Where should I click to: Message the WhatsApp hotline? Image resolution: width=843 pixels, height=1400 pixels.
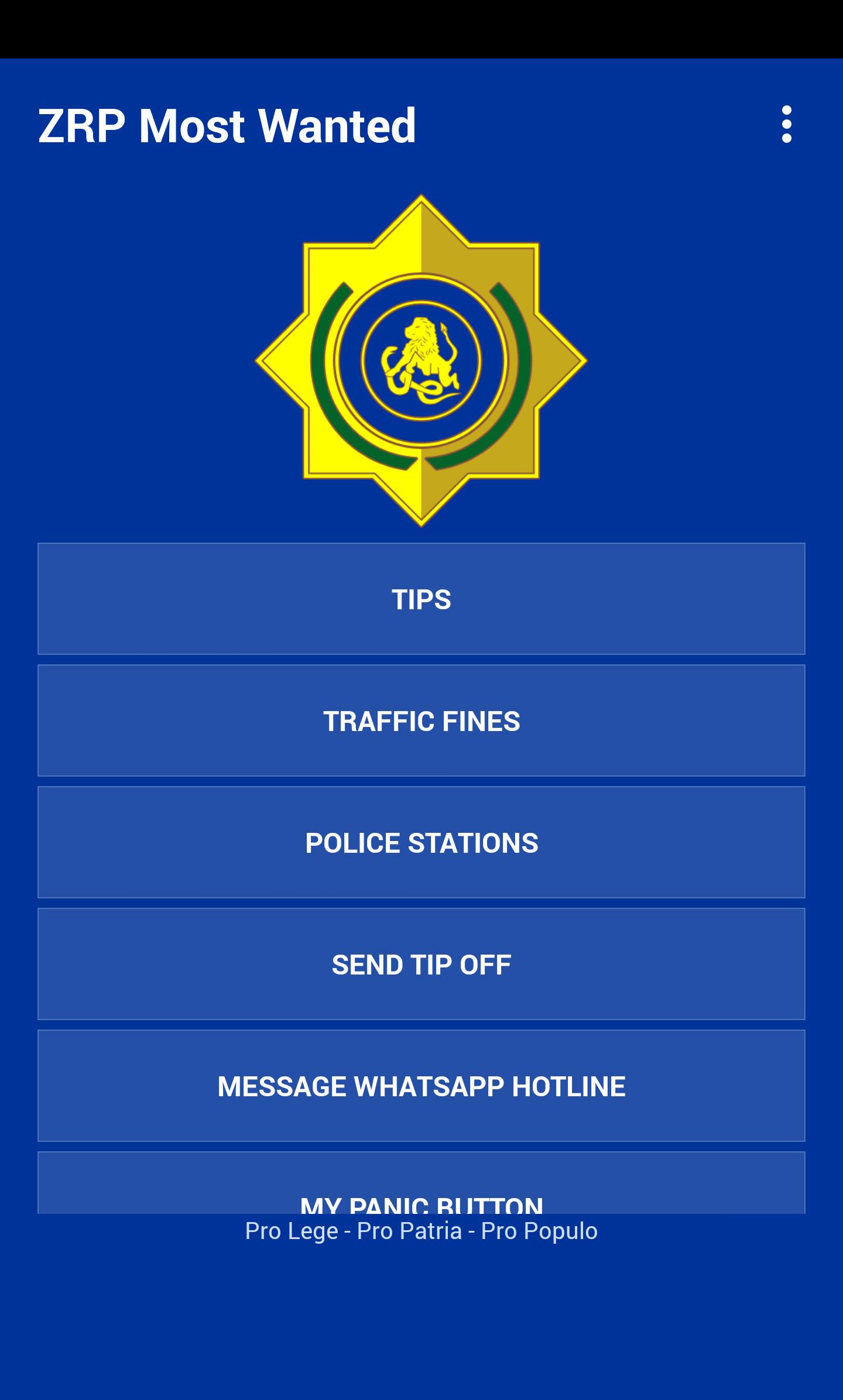(421, 1086)
